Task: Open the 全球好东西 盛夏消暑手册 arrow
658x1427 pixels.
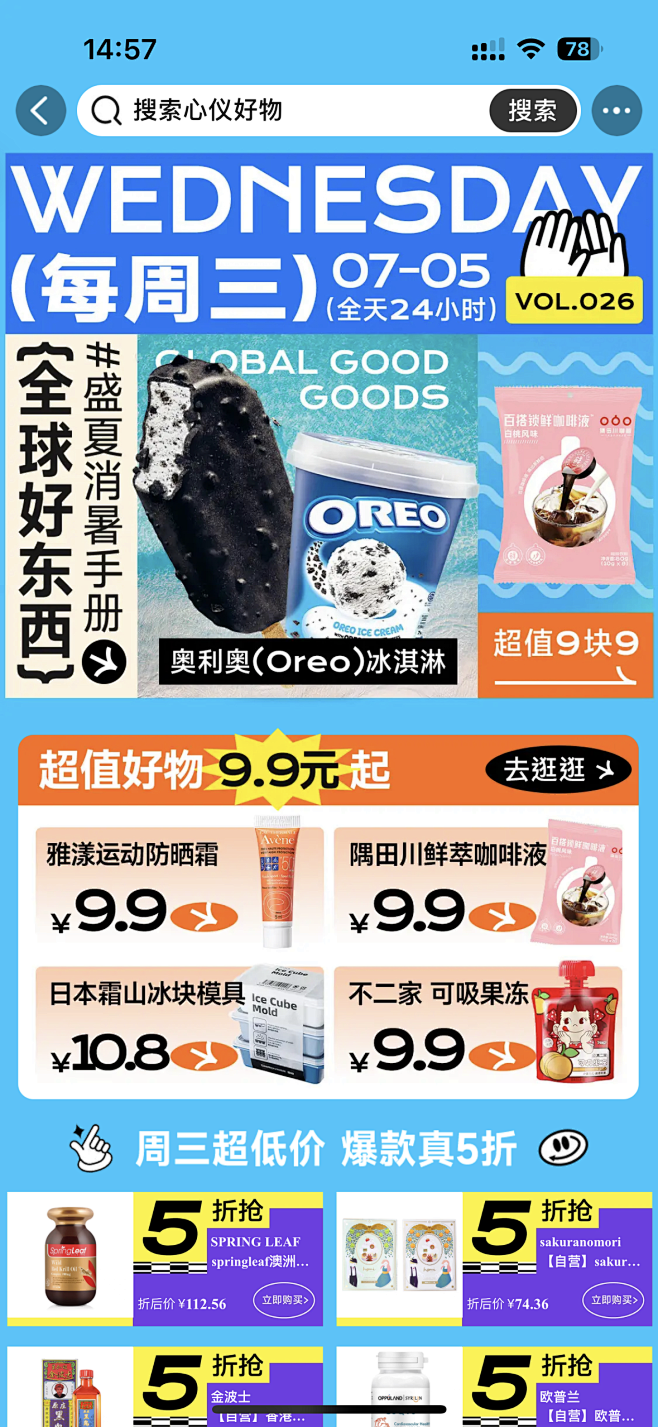Action: [x=104, y=661]
